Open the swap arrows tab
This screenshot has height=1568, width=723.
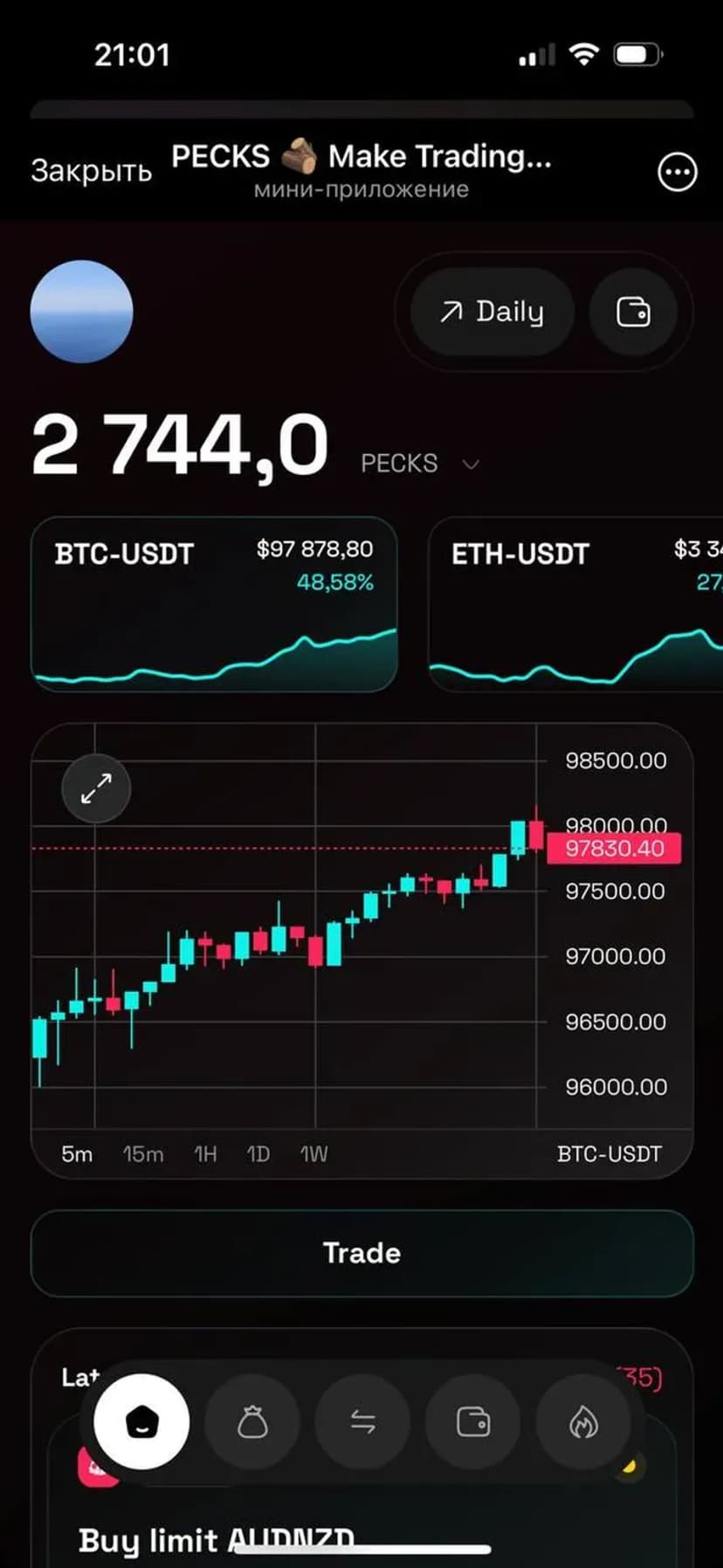[x=362, y=1422]
